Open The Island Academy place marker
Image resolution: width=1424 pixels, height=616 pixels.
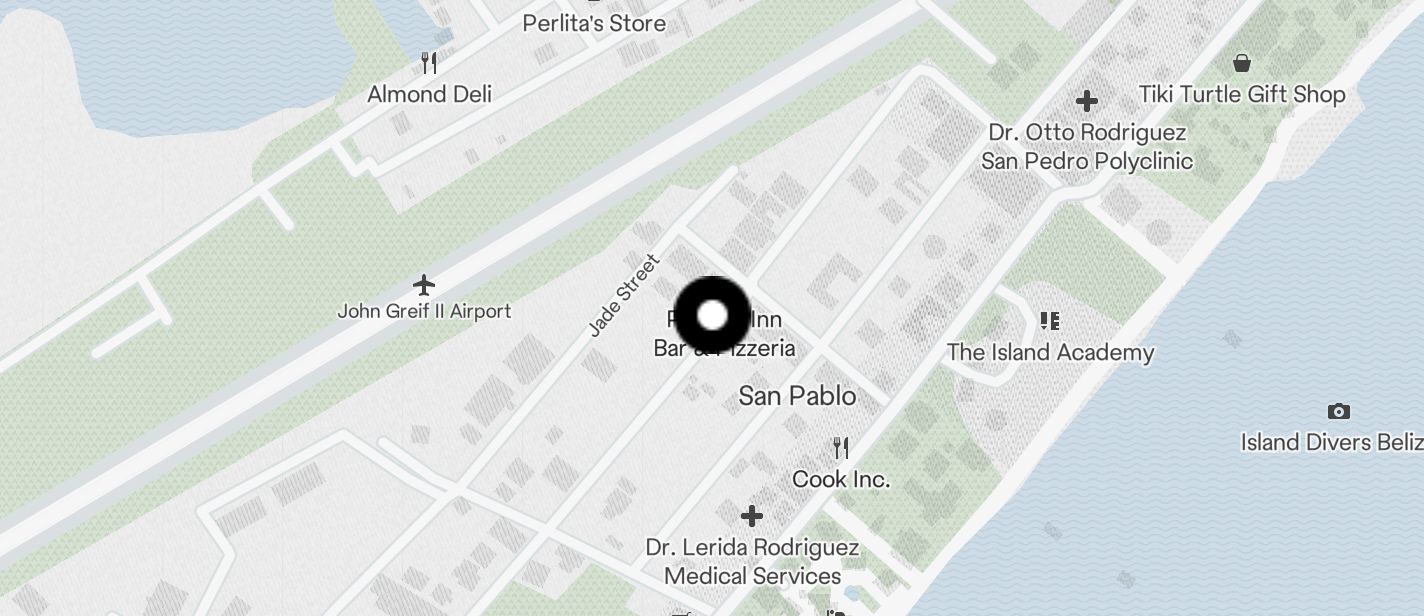pyautogui.click(x=1049, y=321)
